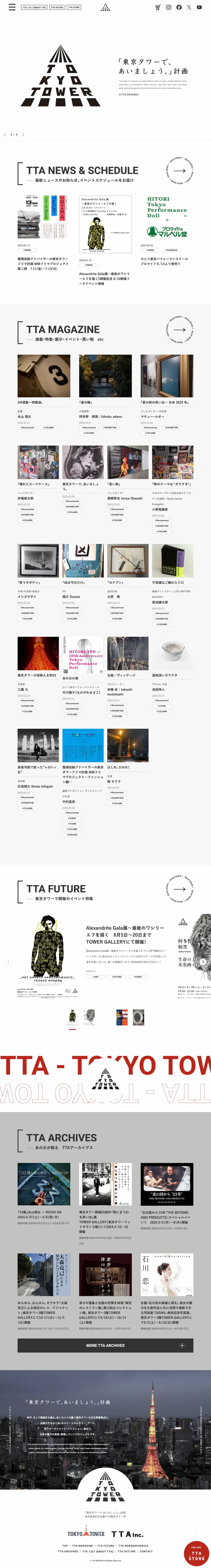Visit the Facebook page
Image resolution: width=211 pixels, height=1568 pixels.
179,7
